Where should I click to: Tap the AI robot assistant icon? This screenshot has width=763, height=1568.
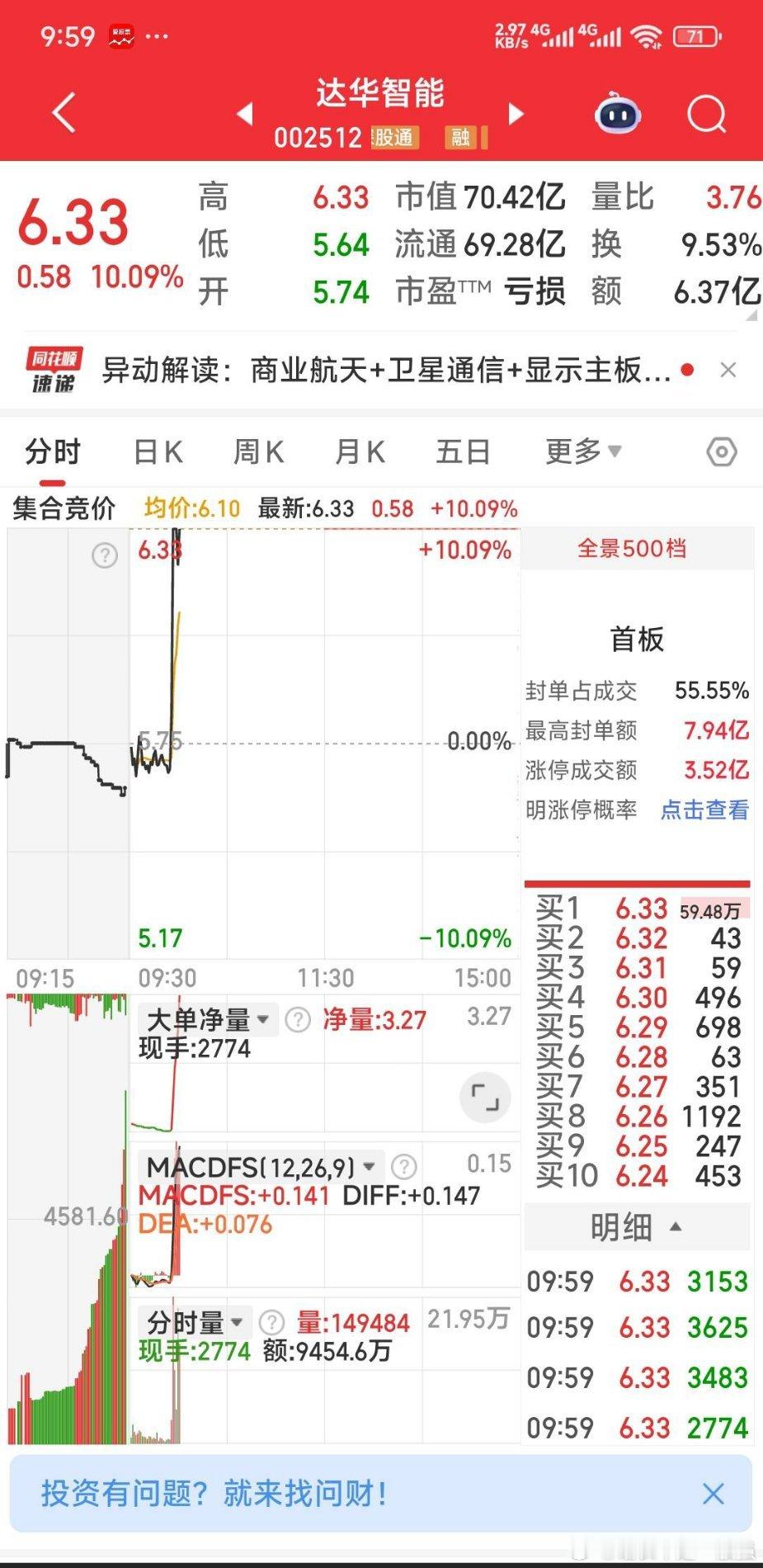coord(617,116)
